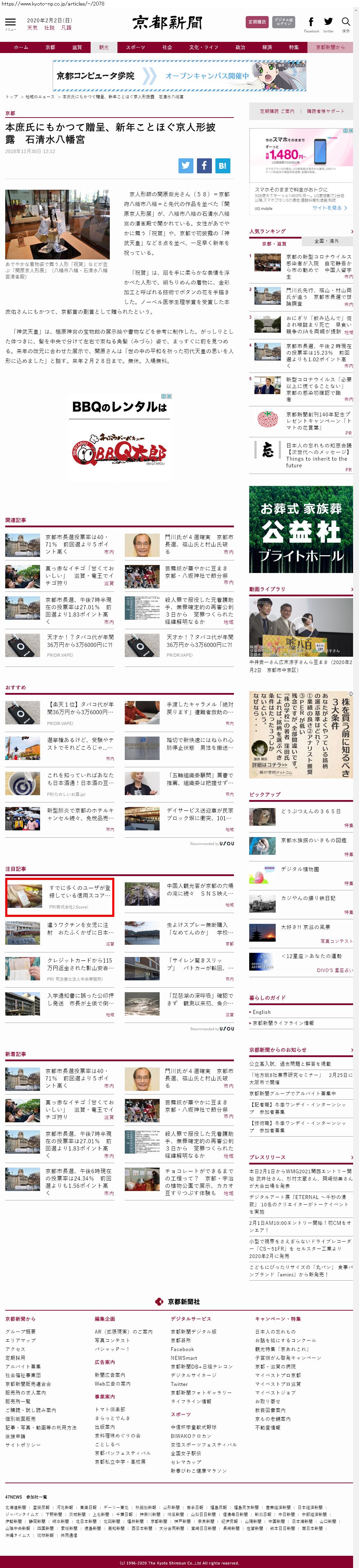This screenshot has width=359, height=1568.
Task: Tap the 定期購読 subscription button
Action: [257, 22]
